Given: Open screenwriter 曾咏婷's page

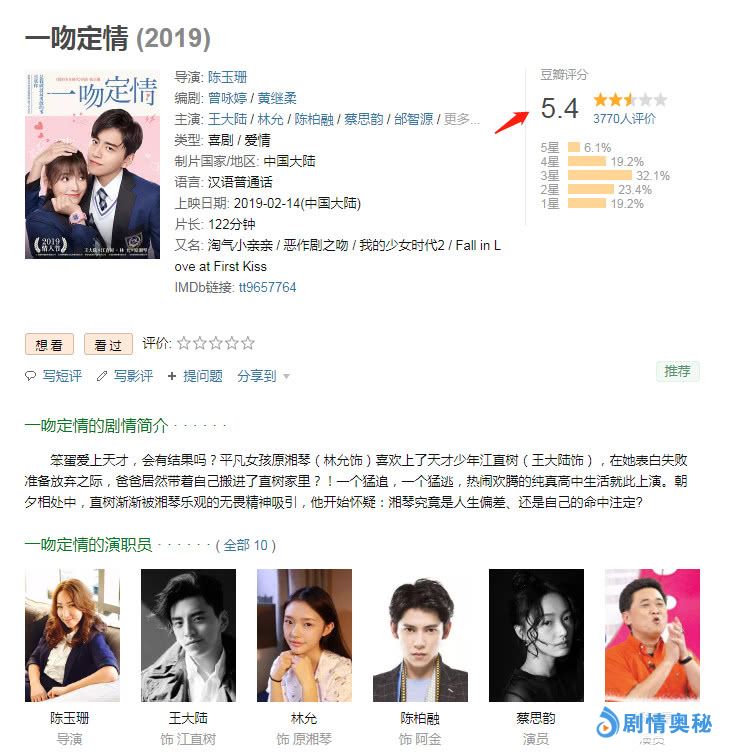Looking at the screenshot, I should click(x=228, y=98).
